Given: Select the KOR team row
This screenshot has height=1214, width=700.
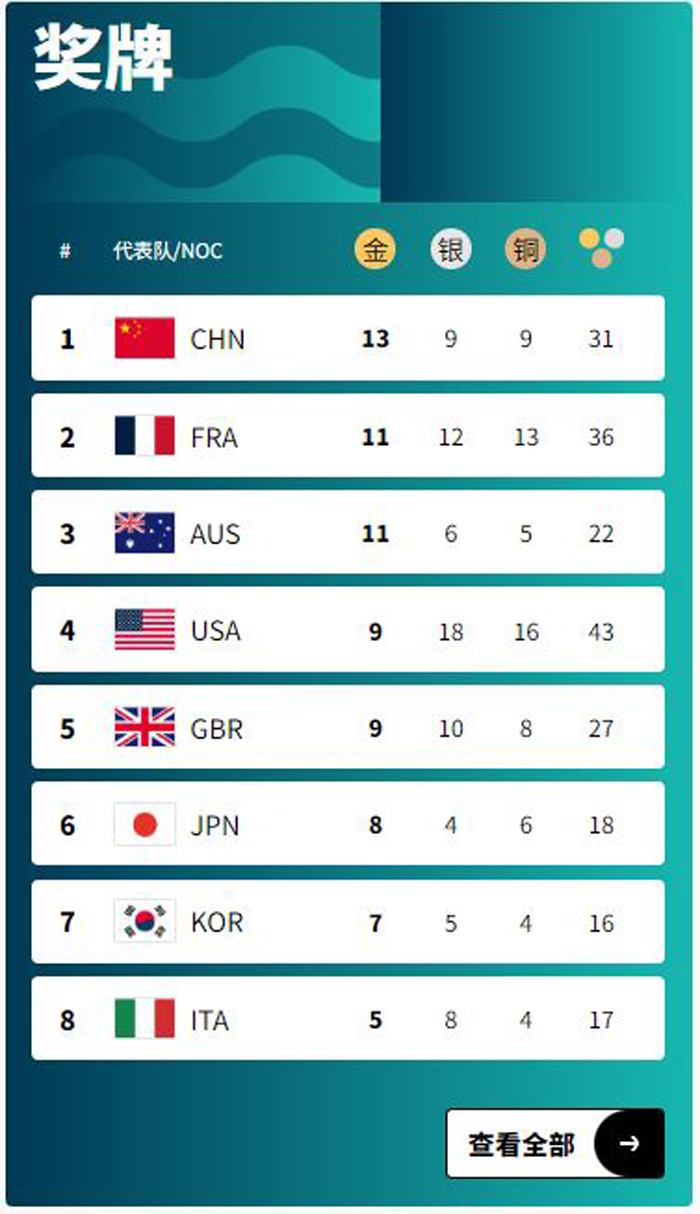Looking at the screenshot, I should [348, 921].
